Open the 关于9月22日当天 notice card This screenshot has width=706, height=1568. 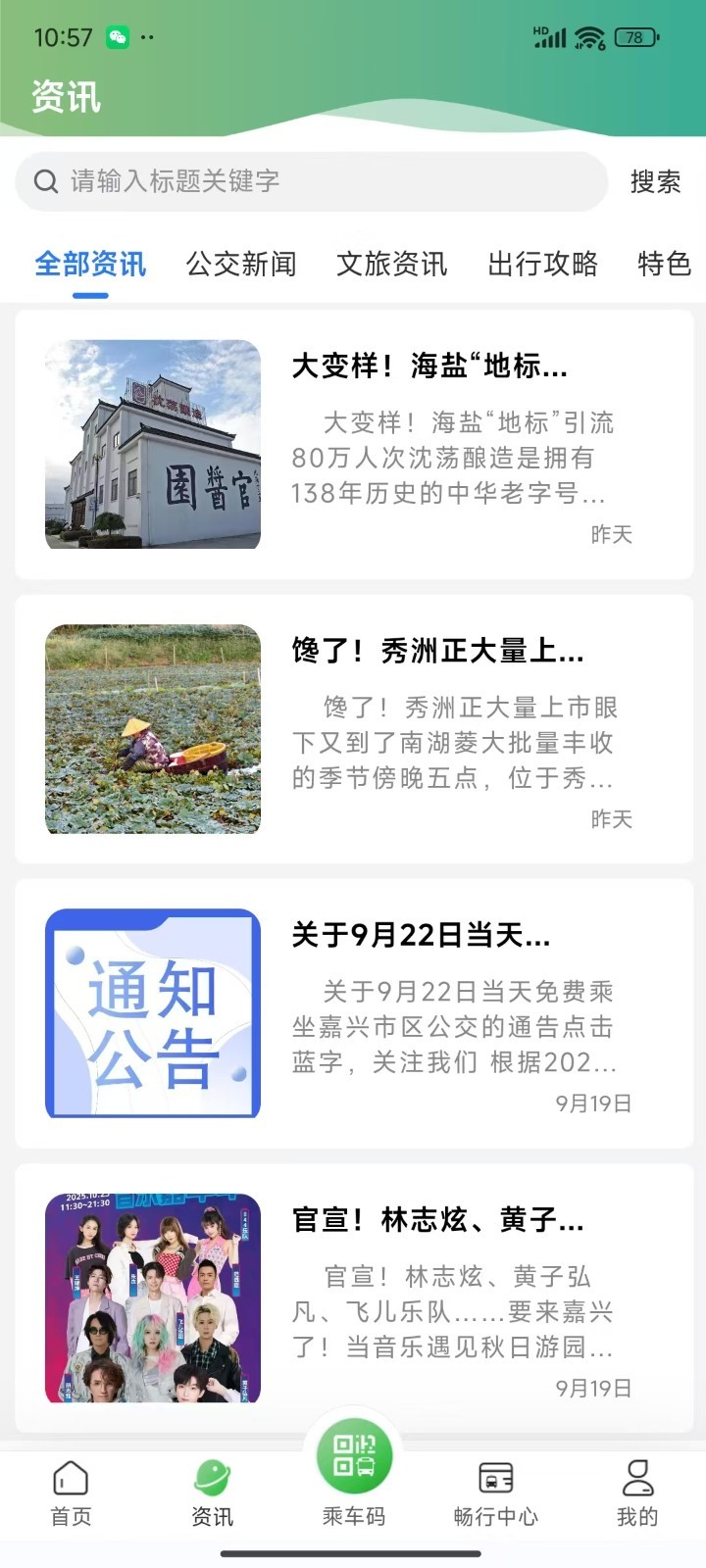pos(354,1013)
